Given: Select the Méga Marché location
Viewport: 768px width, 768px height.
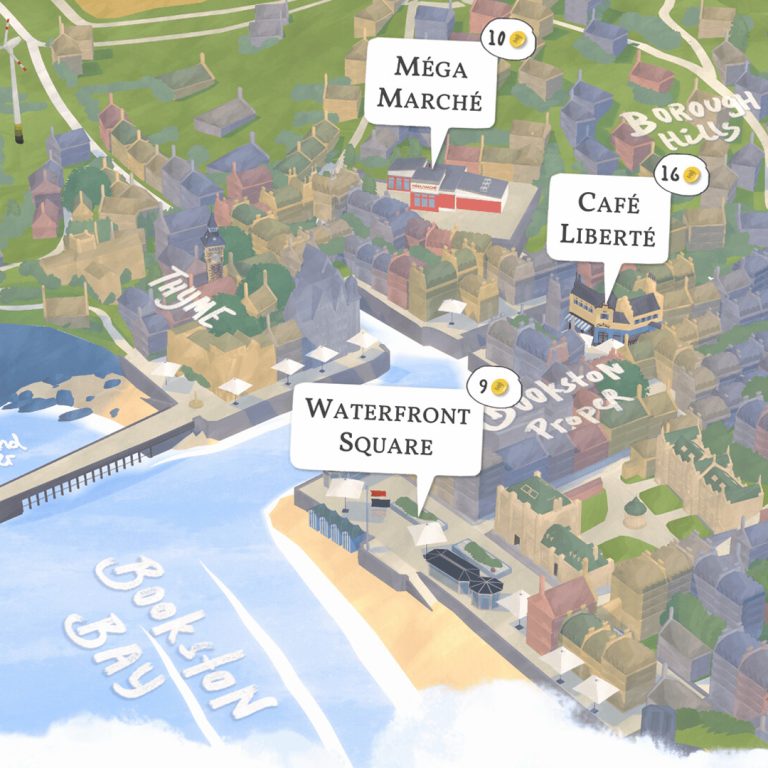Looking at the screenshot, I should (430, 84).
